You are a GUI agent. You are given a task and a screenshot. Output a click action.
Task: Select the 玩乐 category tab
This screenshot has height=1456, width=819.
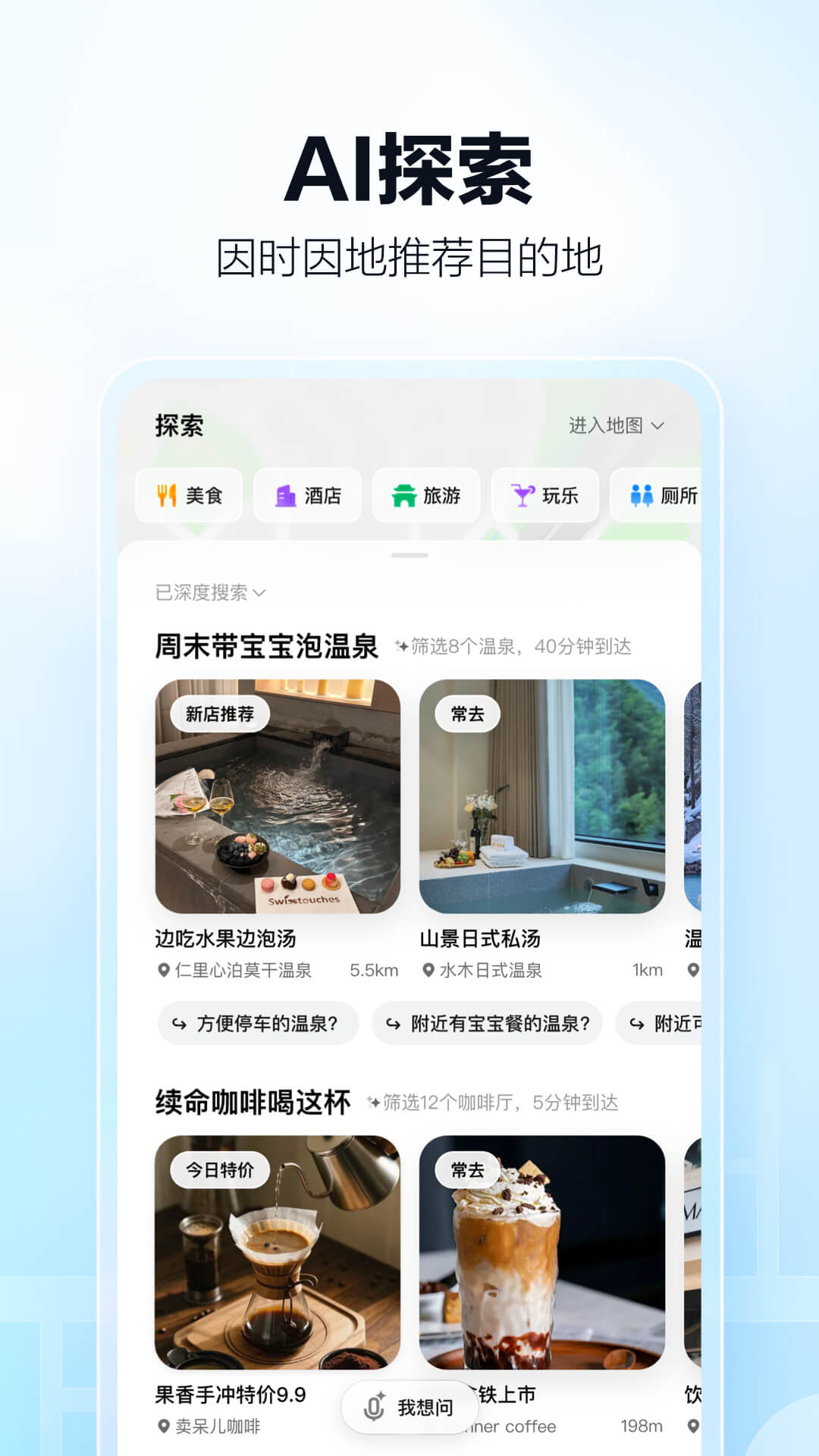tap(543, 495)
